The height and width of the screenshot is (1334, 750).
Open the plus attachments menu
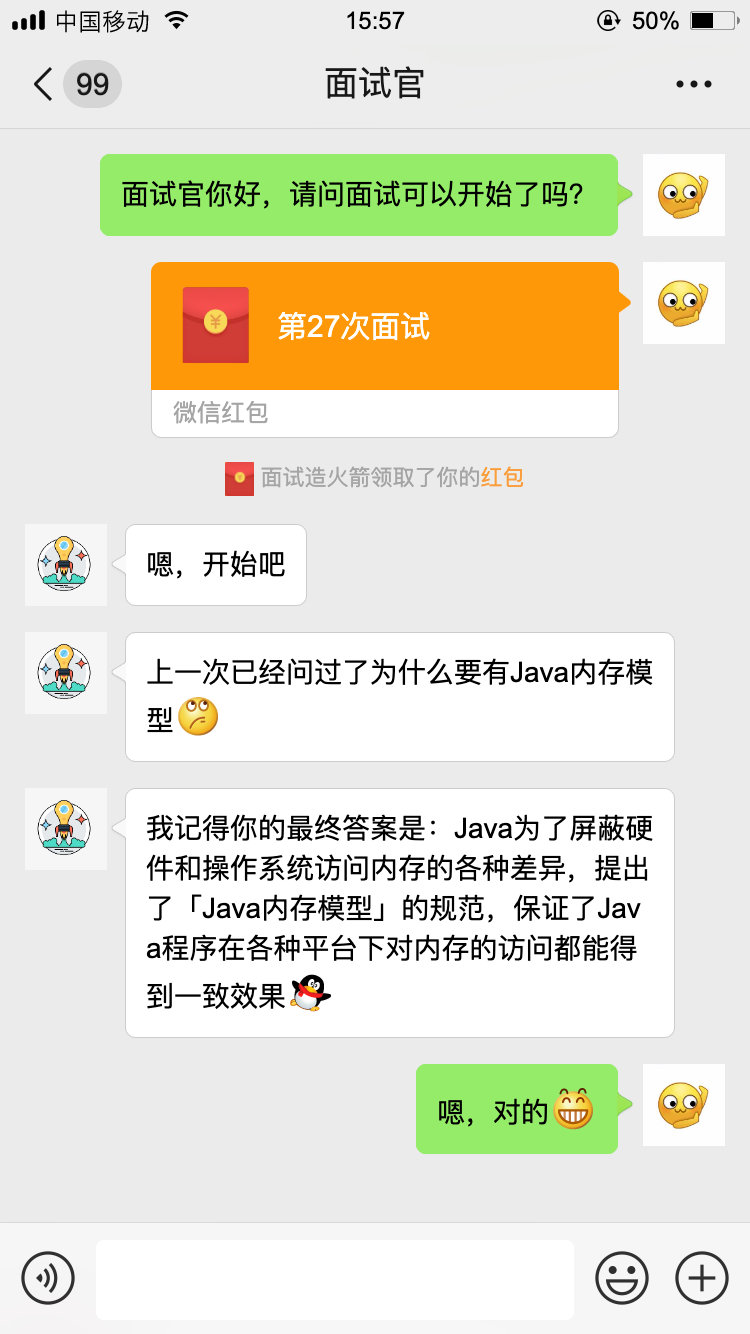pos(702,1277)
